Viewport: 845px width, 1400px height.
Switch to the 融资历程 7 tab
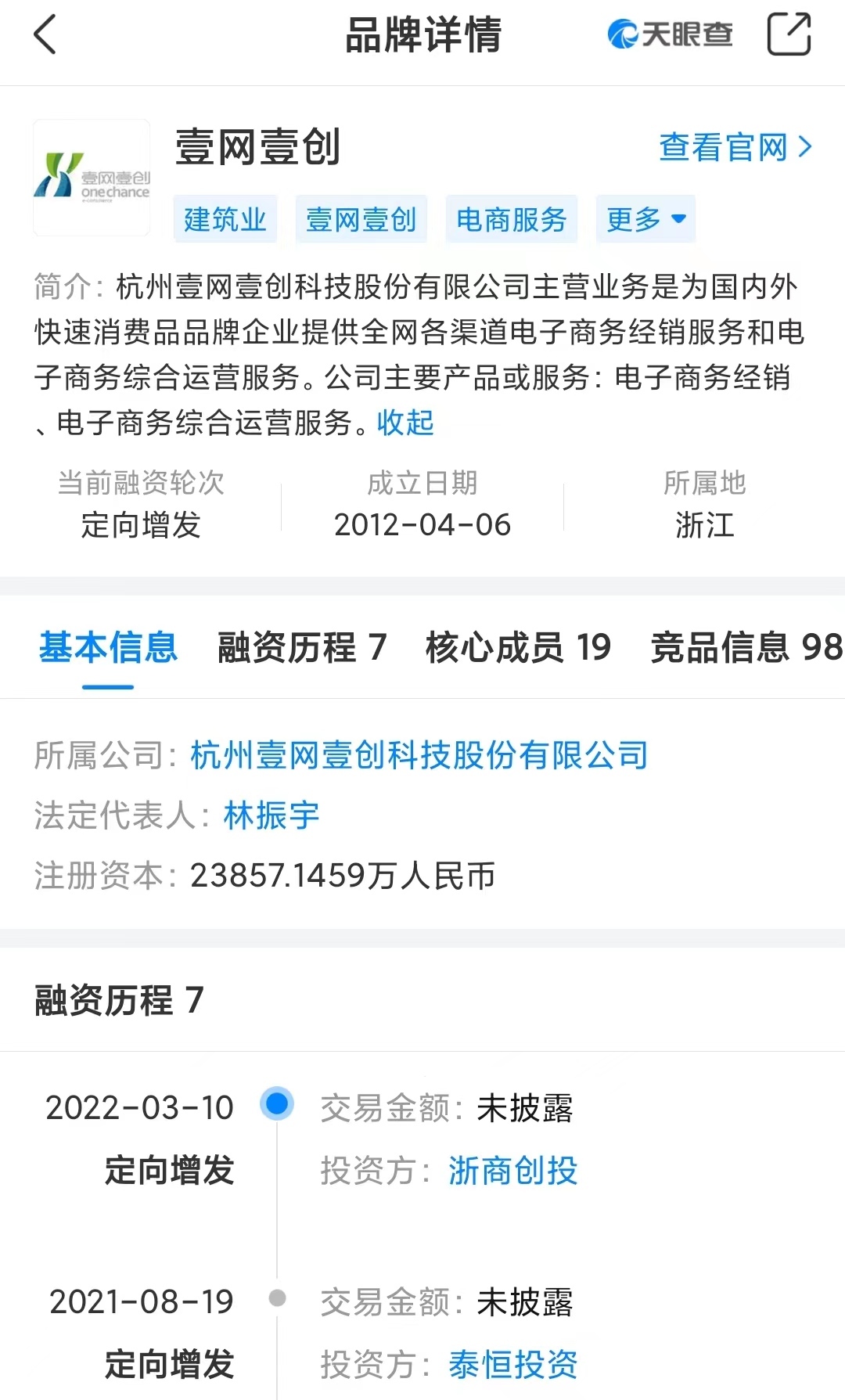pyautogui.click(x=302, y=648)
